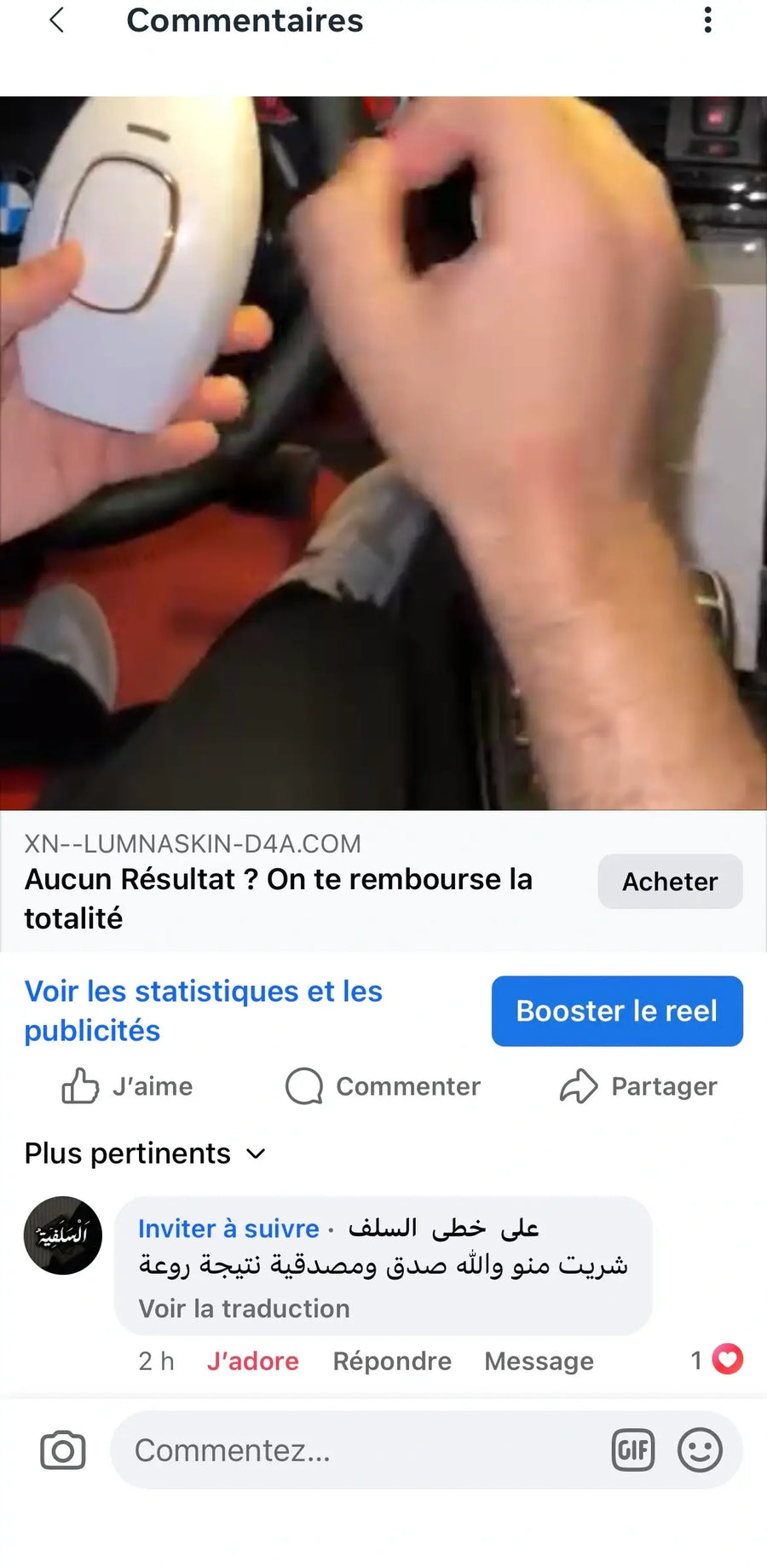Screen dimensions: 767x1568
Task: Open the commenter's profile picture
Action: (63, 1235)
